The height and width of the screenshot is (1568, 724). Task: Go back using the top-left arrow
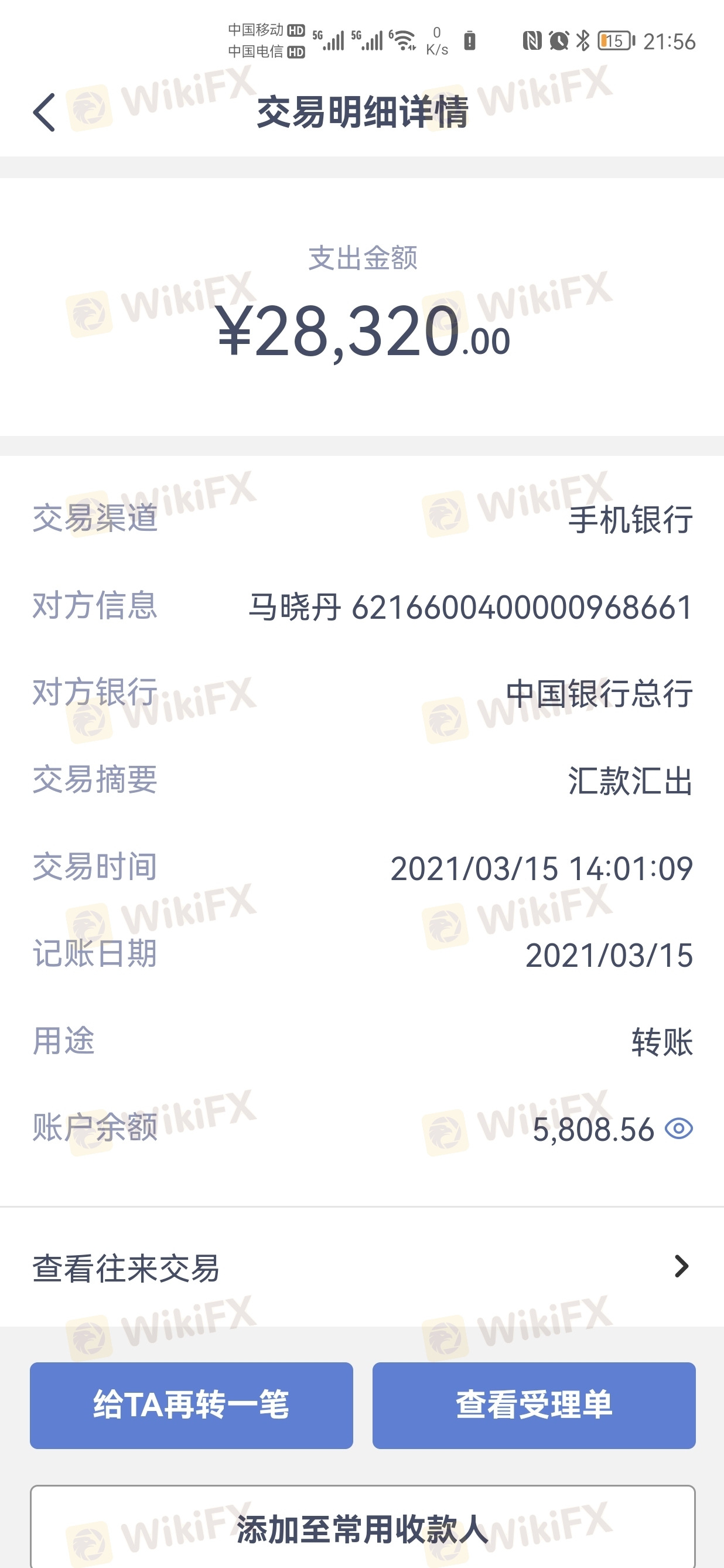click(45, 113)
